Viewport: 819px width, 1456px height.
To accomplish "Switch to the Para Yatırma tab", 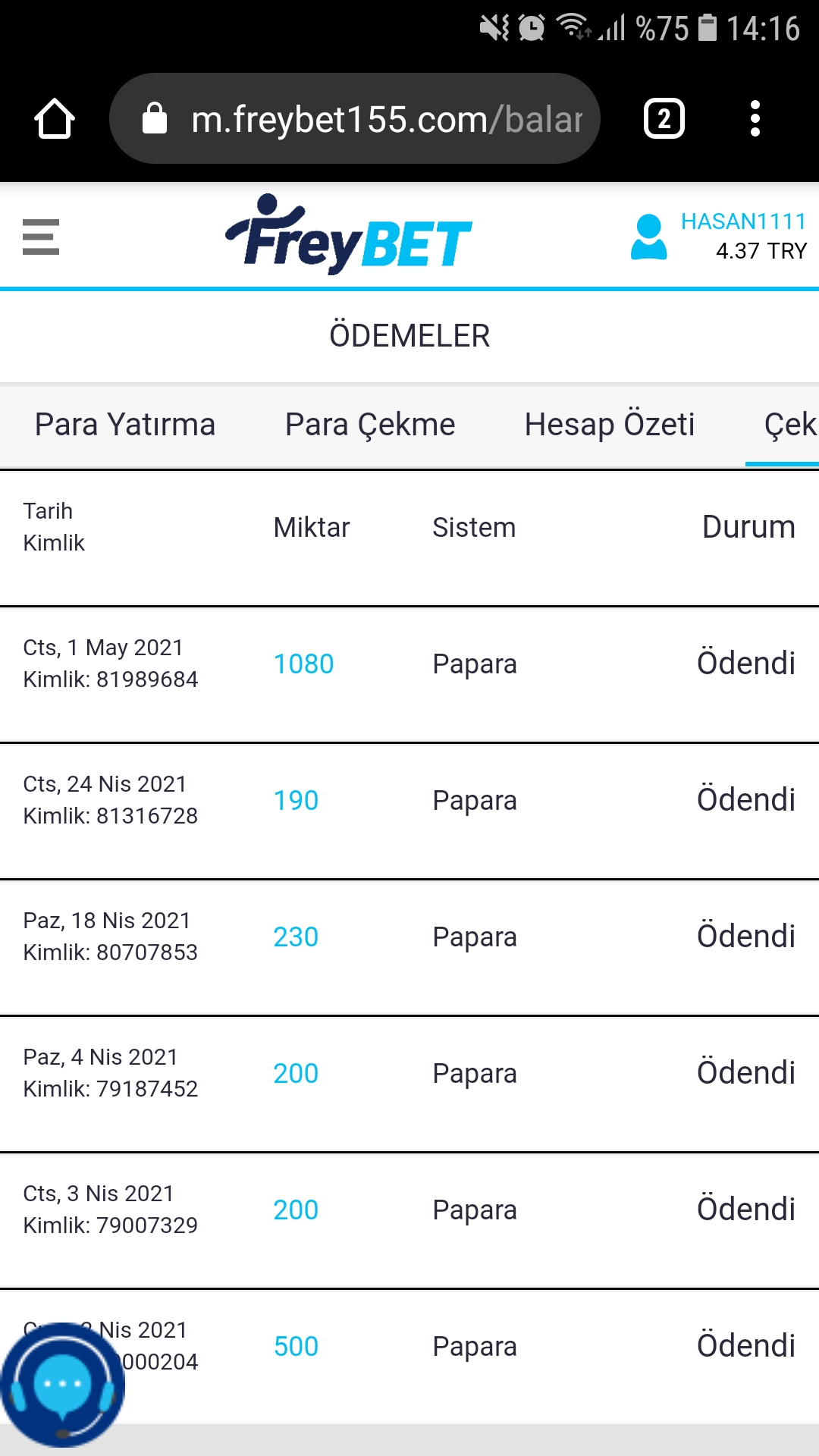I will click(x=125, y=425).
